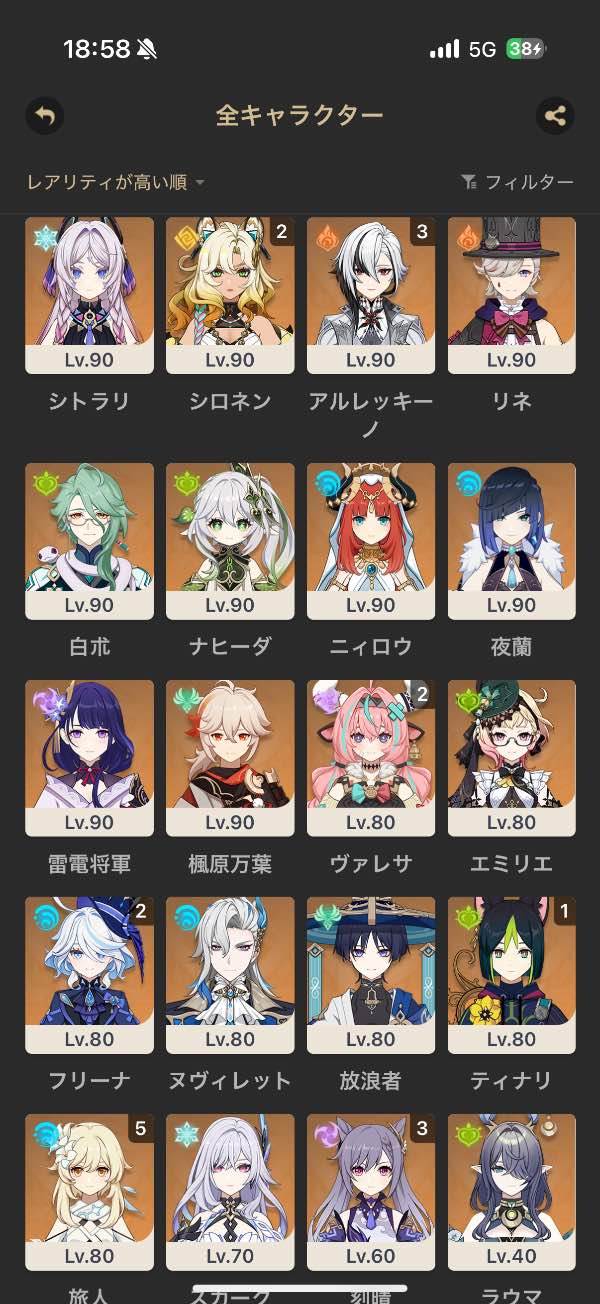The image size is (600, 1304).
Task: Select the エミリエ character card
Action: point(512,758)
